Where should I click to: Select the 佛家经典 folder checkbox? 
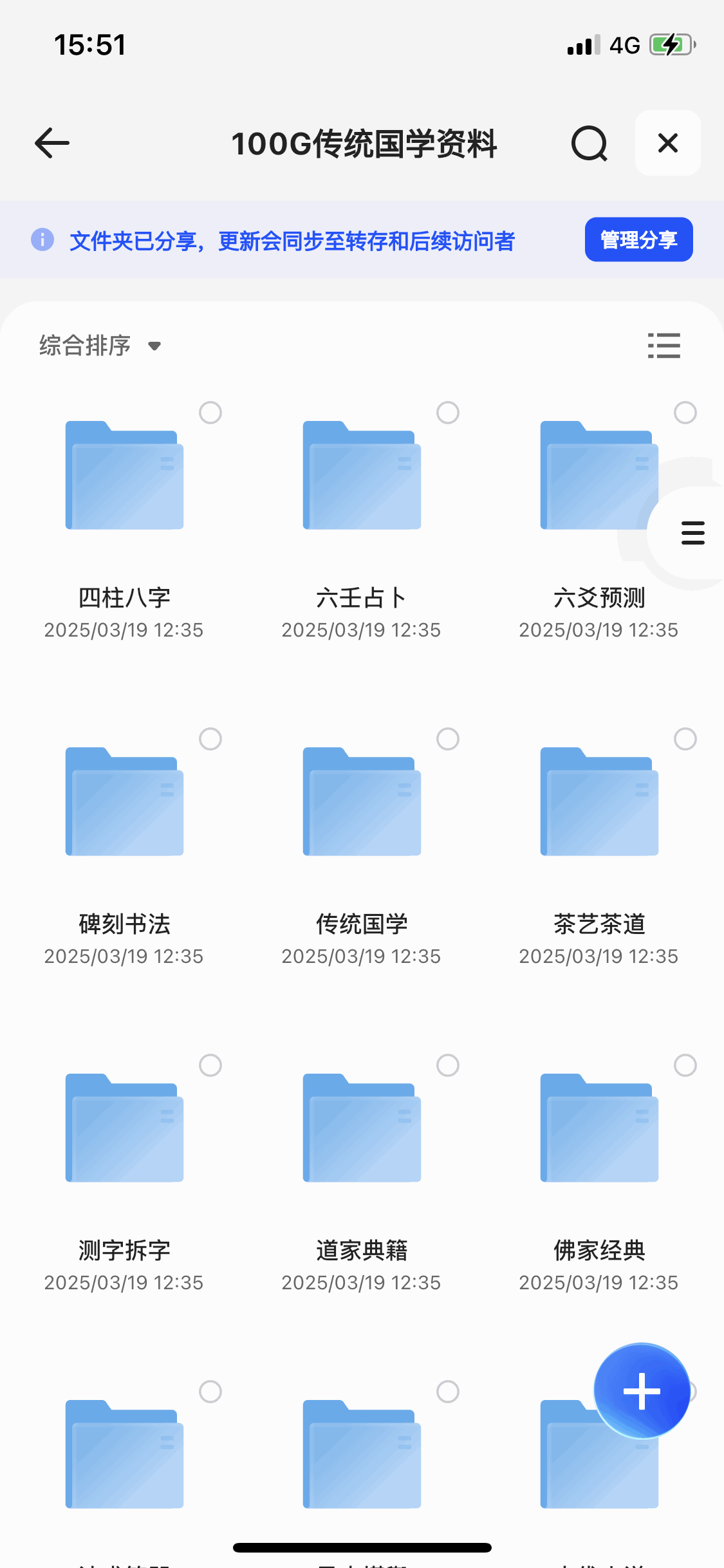[685, 1065]
